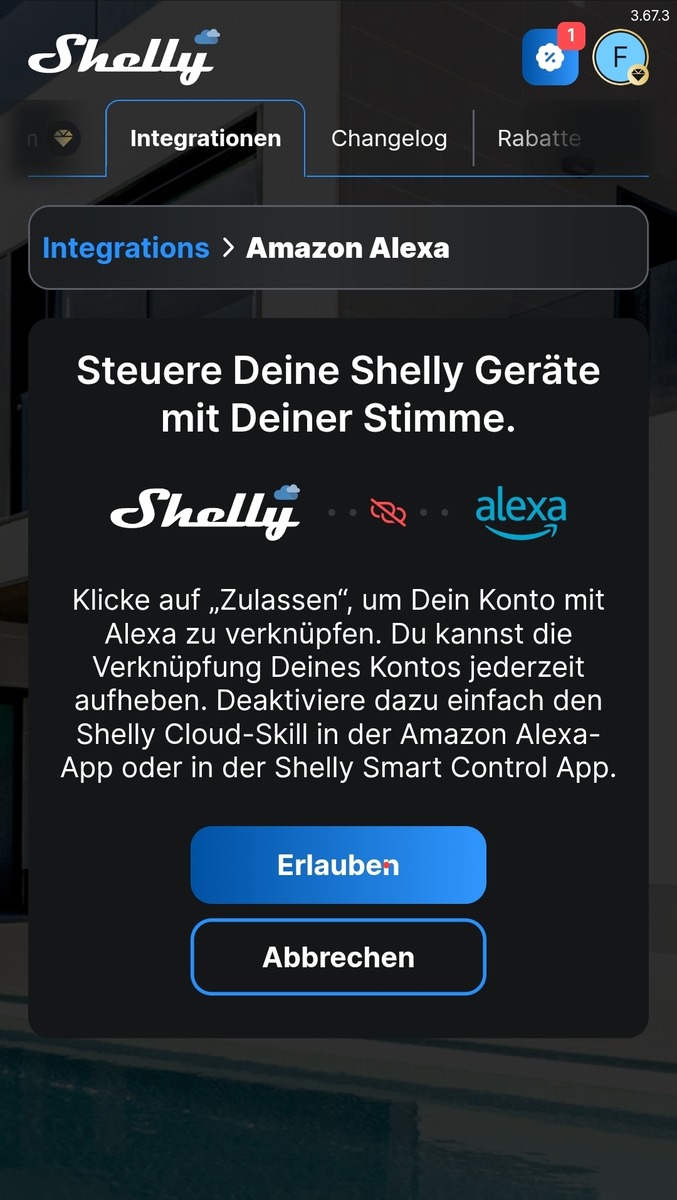Tap Erlauben to link Alexa
The height and width of the screenshot is (1200, 677).
(x=338, y=865)
